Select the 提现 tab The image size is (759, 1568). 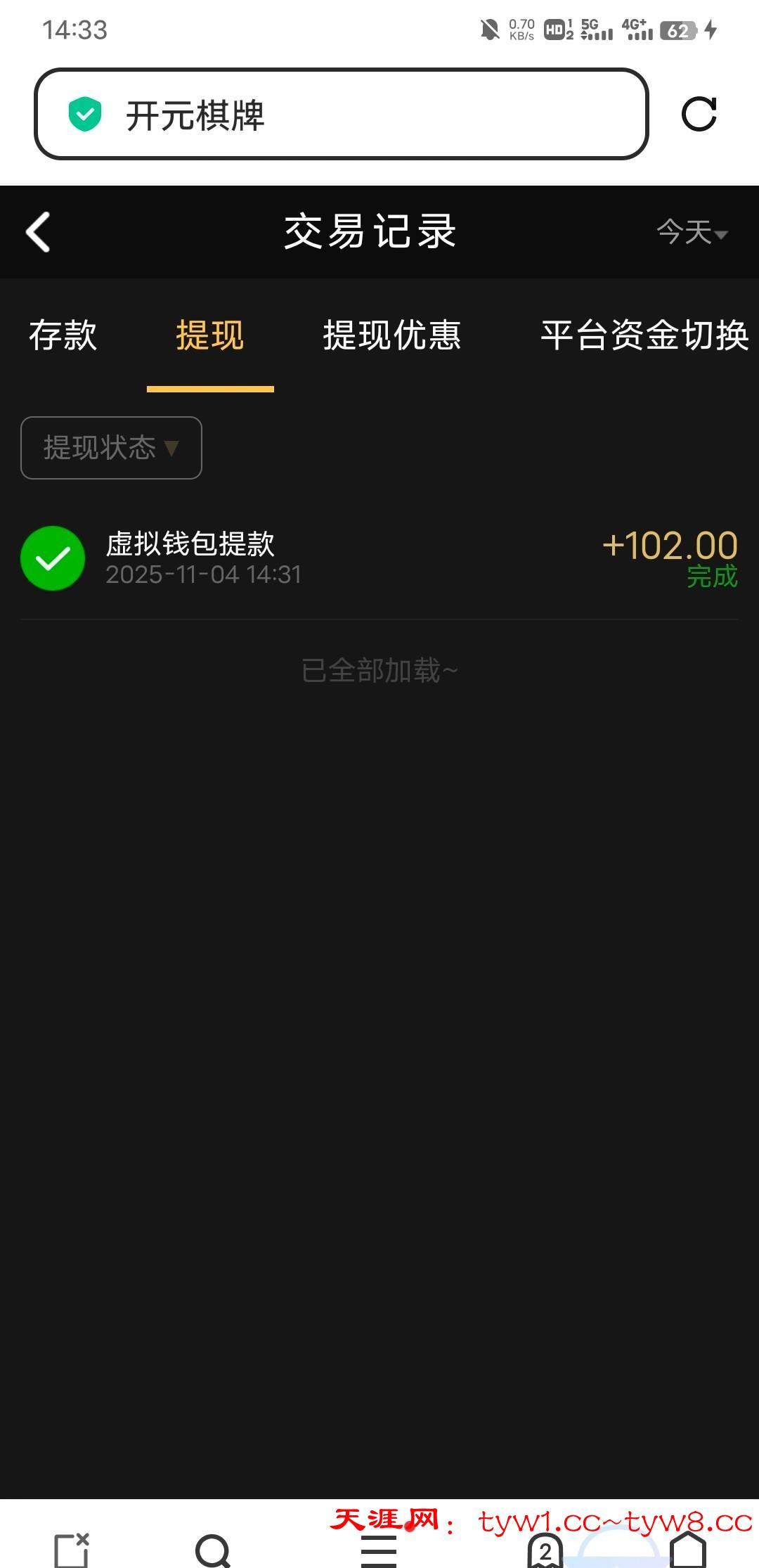tap(209, 335)
